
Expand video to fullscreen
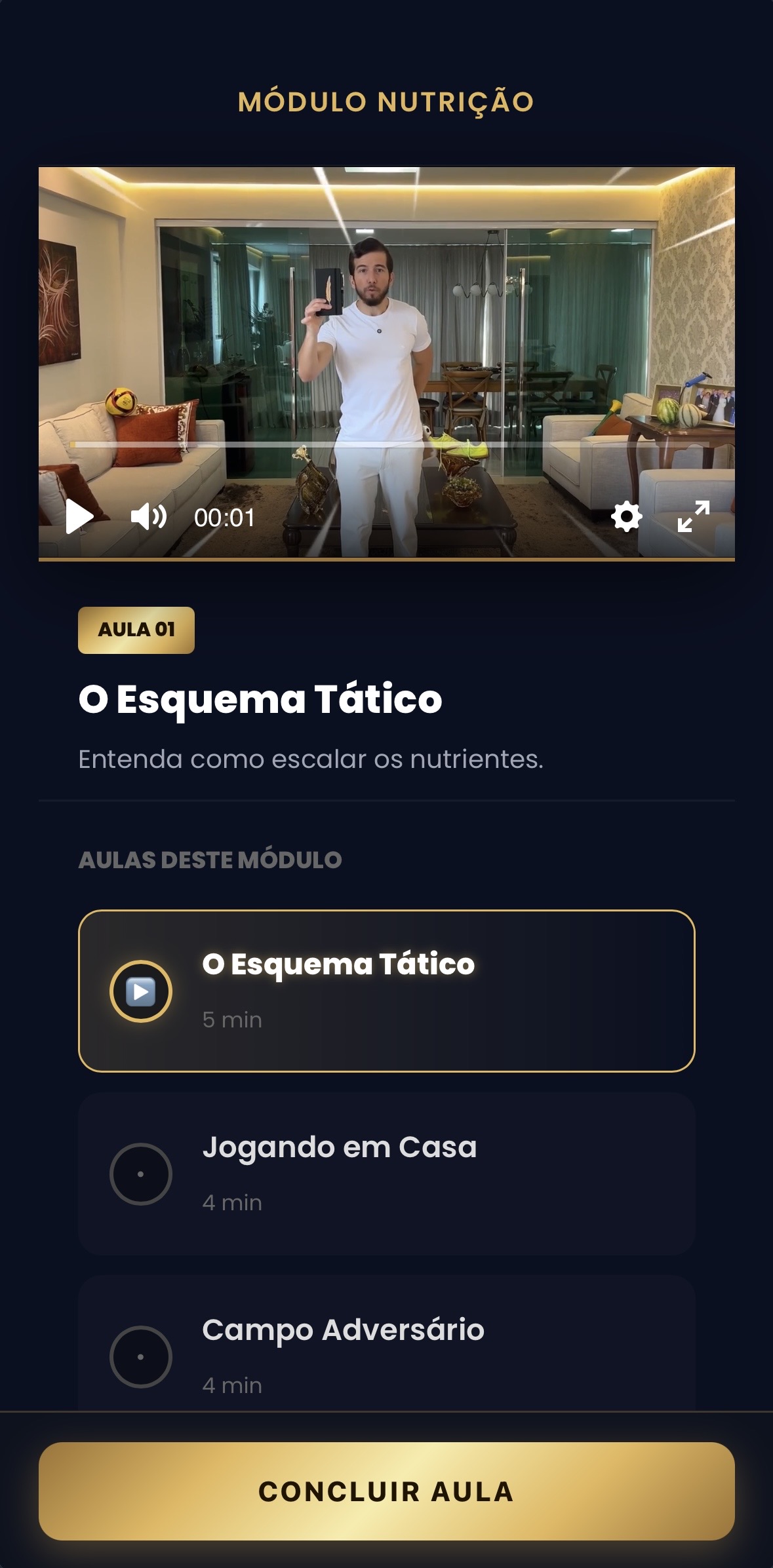point(693,517)
